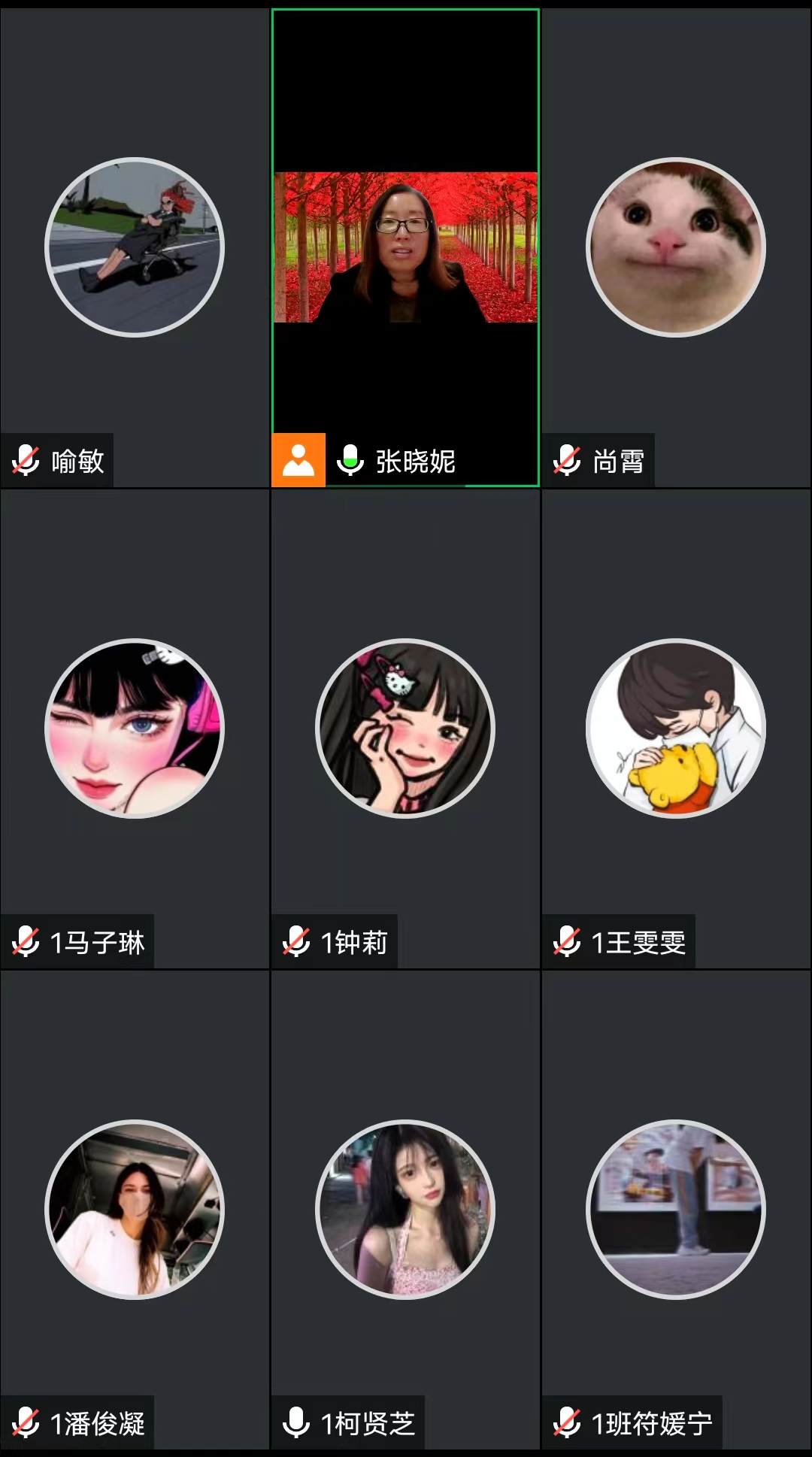
Task: Open the 1王雯雯 participant tile
Action: pos(676,728)
